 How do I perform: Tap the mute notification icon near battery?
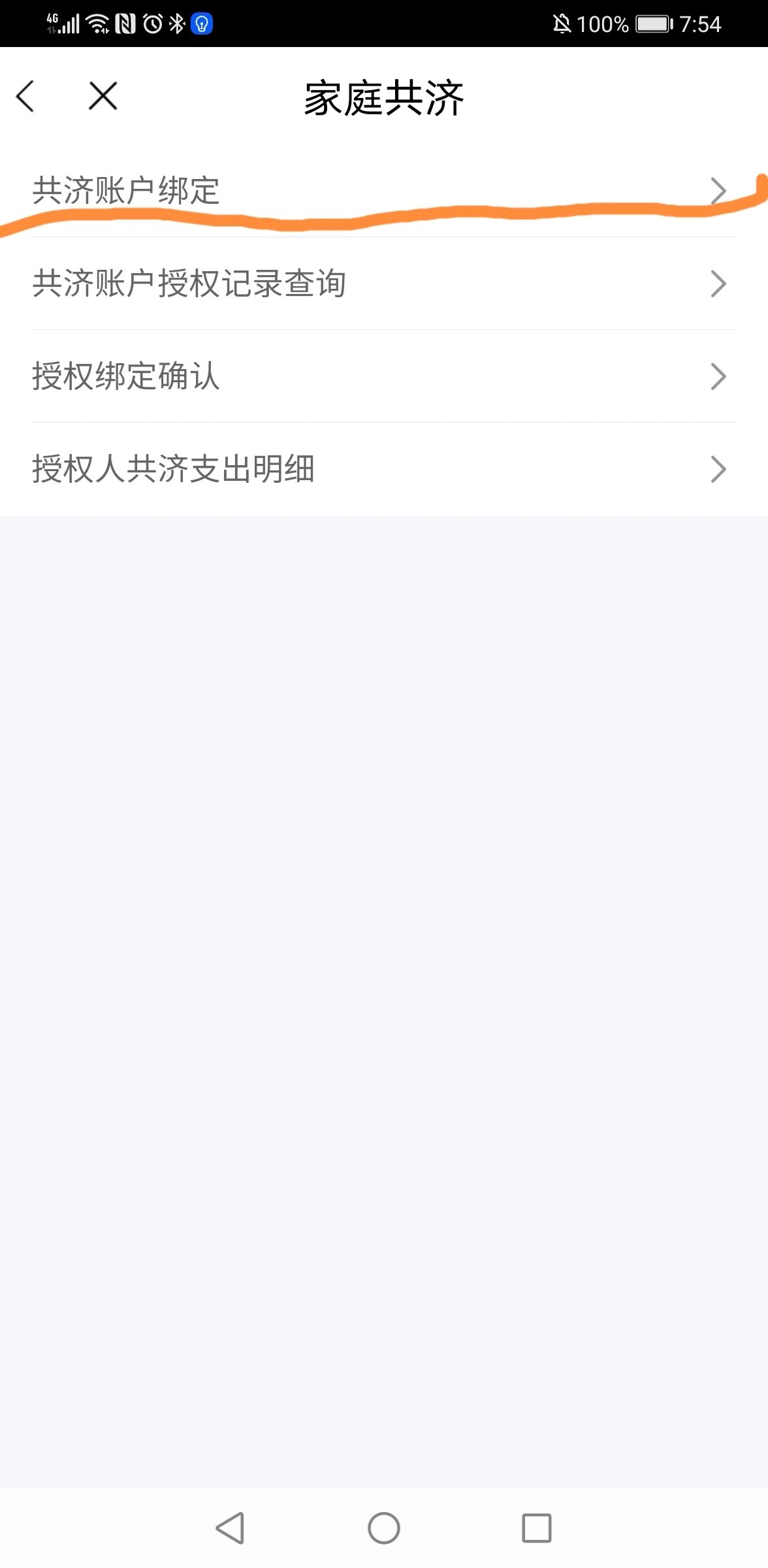pos(563,23)
